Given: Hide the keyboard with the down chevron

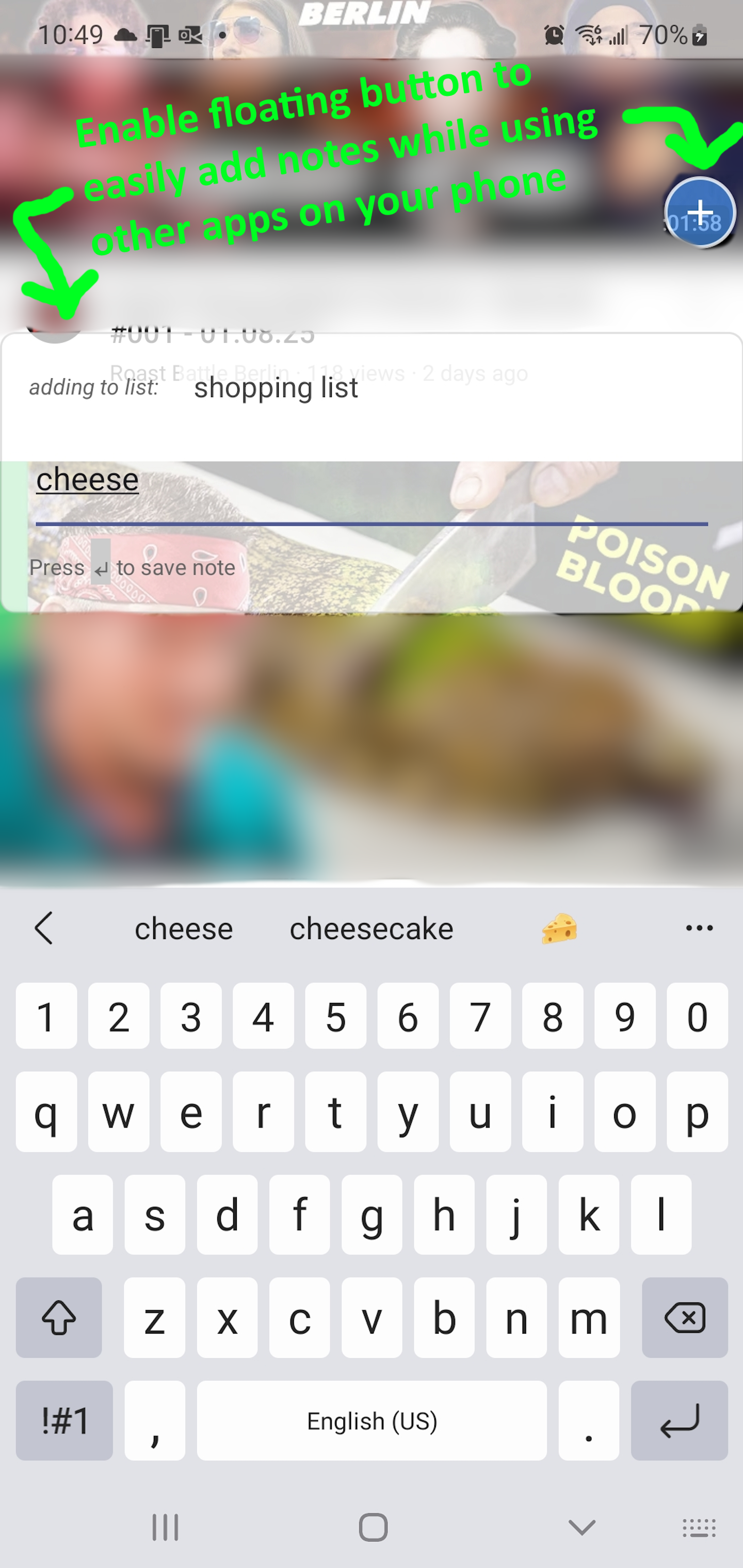Looking at the screenshot, I should click(581, 1527).
